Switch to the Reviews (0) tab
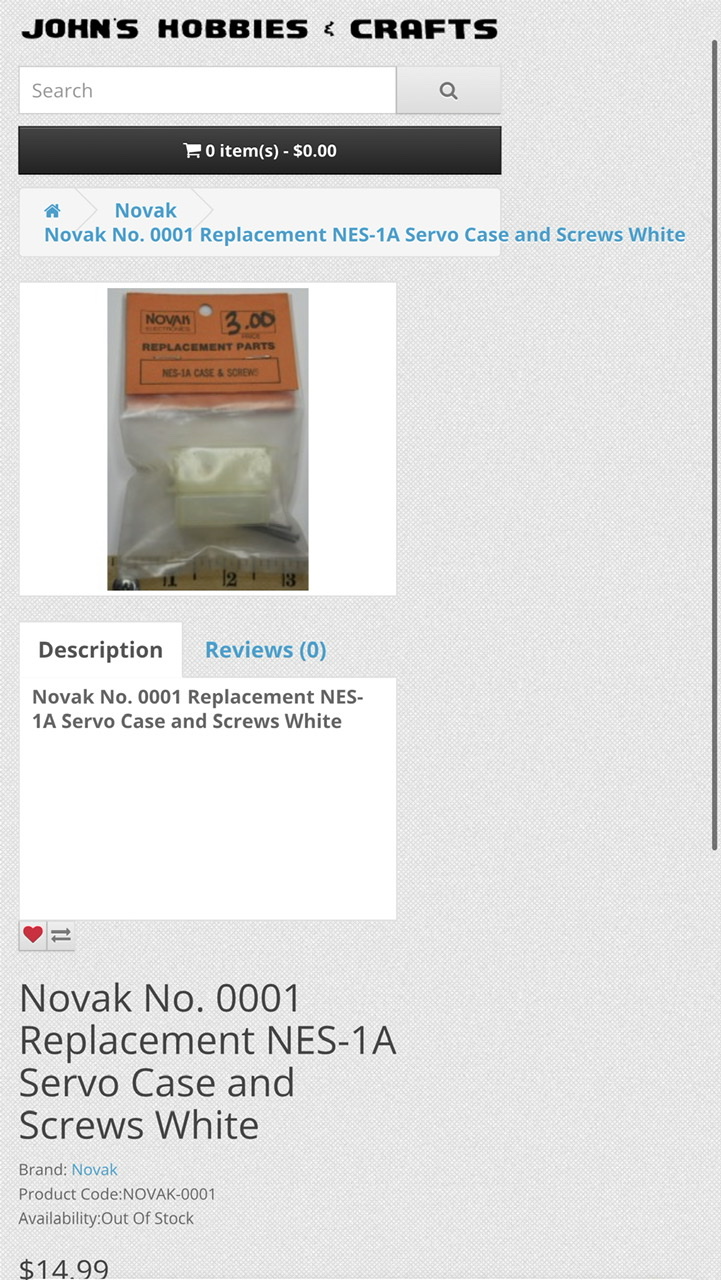Viewport: 721px width, 1280px height. [x=266, y=650]
